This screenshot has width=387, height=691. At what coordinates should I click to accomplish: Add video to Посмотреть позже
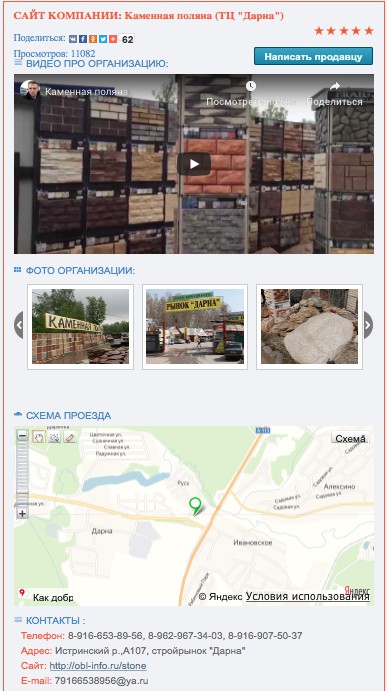(251, 94)
